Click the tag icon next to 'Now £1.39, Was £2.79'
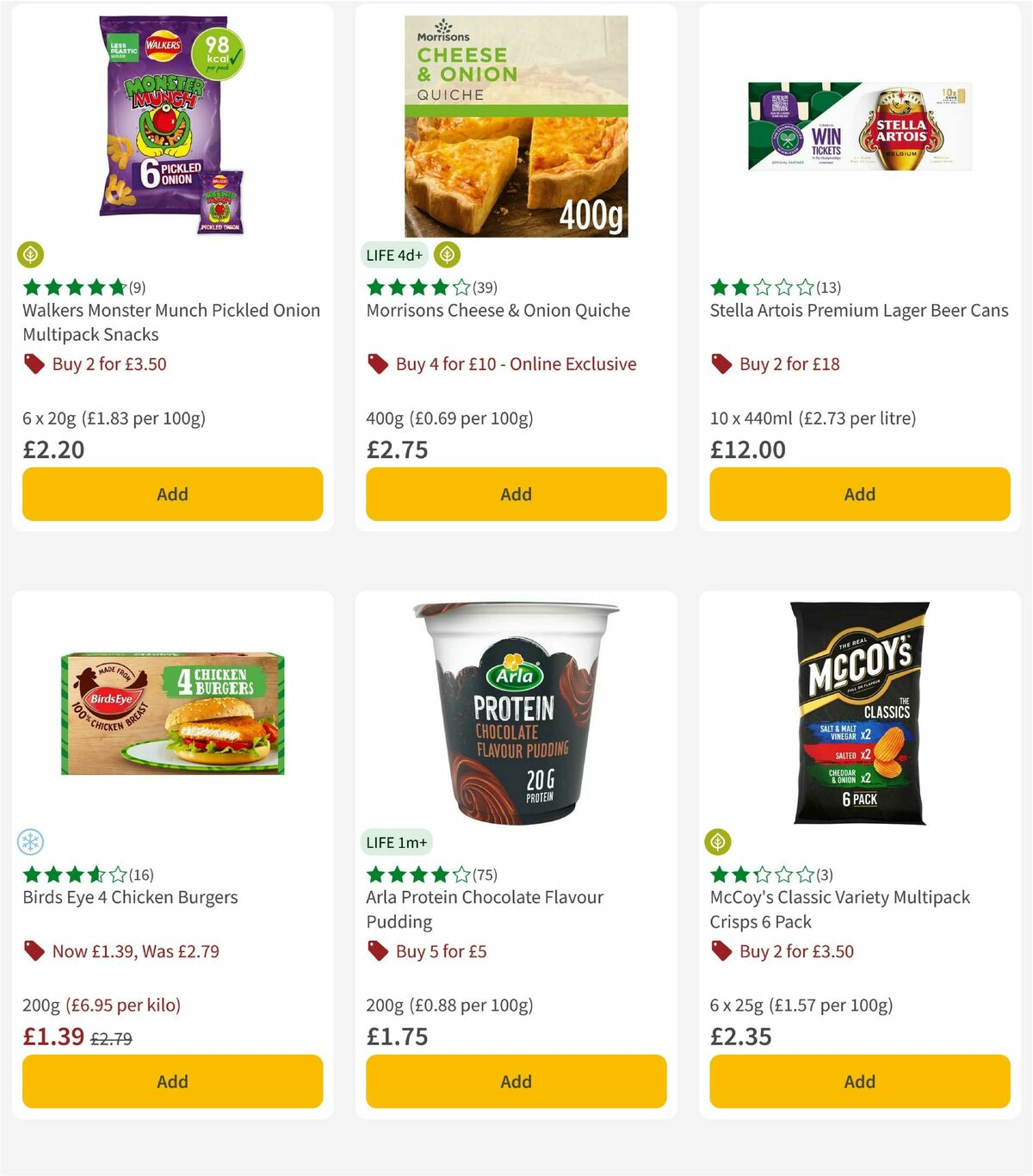 (34, 951)
